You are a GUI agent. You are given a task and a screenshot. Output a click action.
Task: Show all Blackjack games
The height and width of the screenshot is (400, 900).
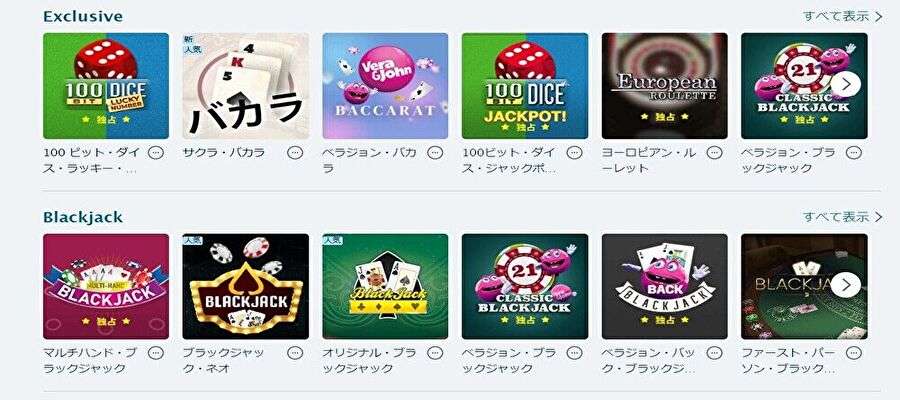click(x=842, y=216)
